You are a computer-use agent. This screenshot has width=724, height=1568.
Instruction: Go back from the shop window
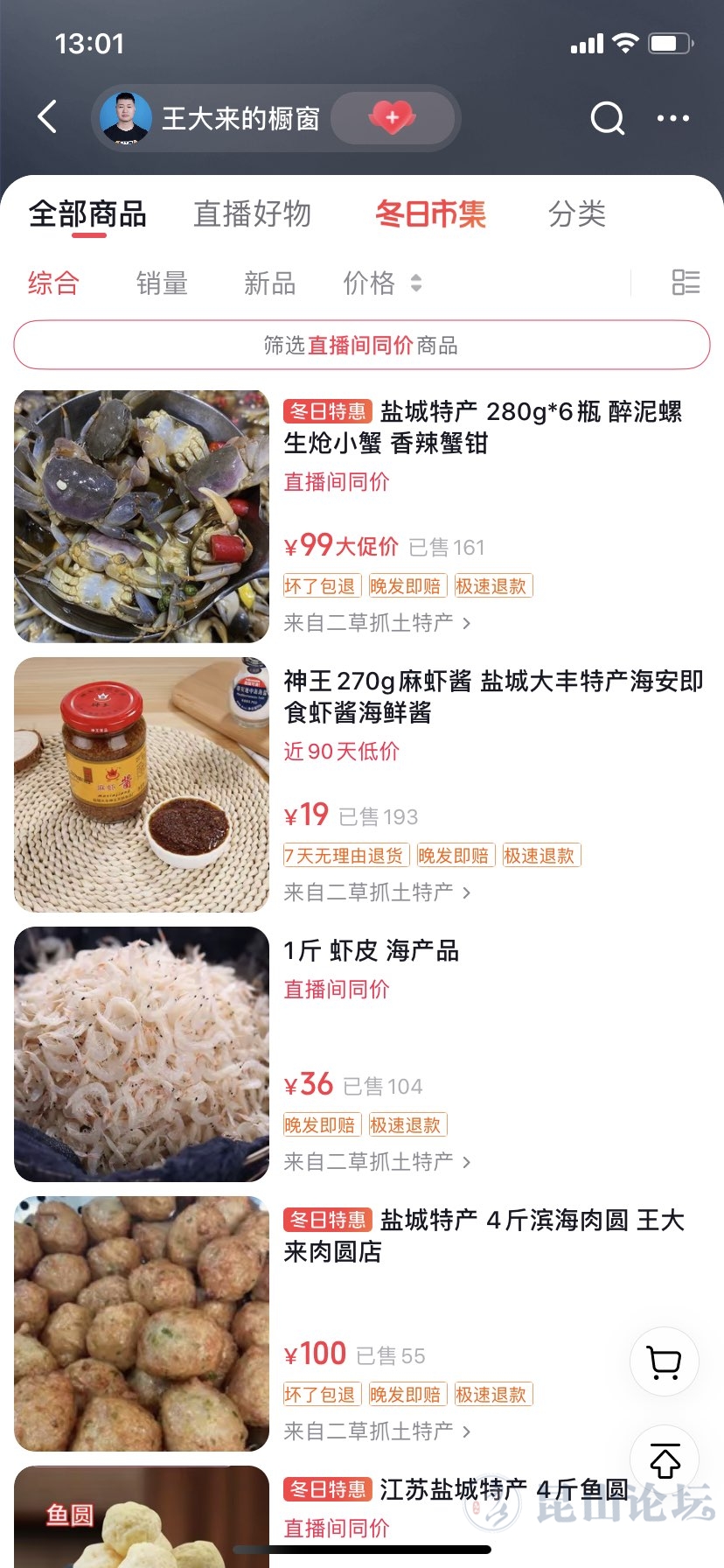tap(47, 117)
